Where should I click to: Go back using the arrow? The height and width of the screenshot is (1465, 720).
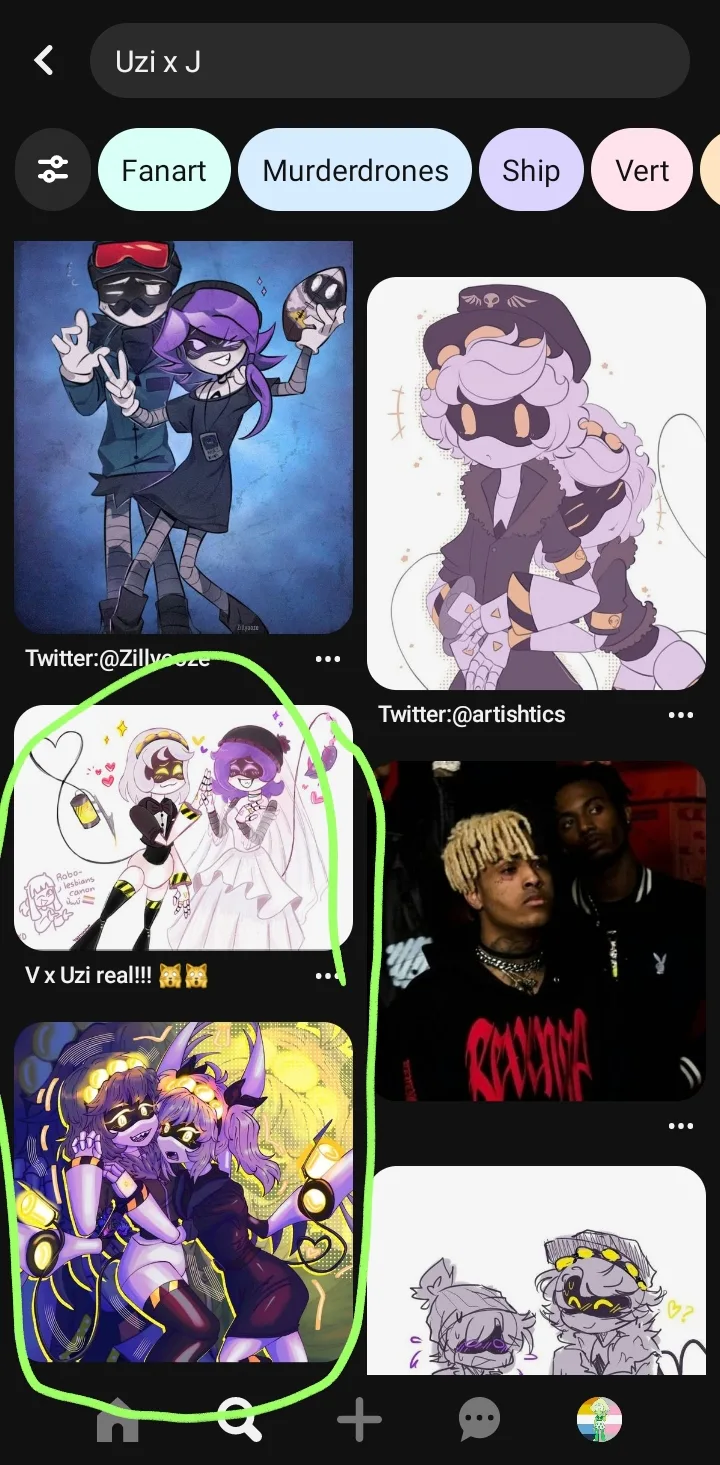(x=44, y=61)
